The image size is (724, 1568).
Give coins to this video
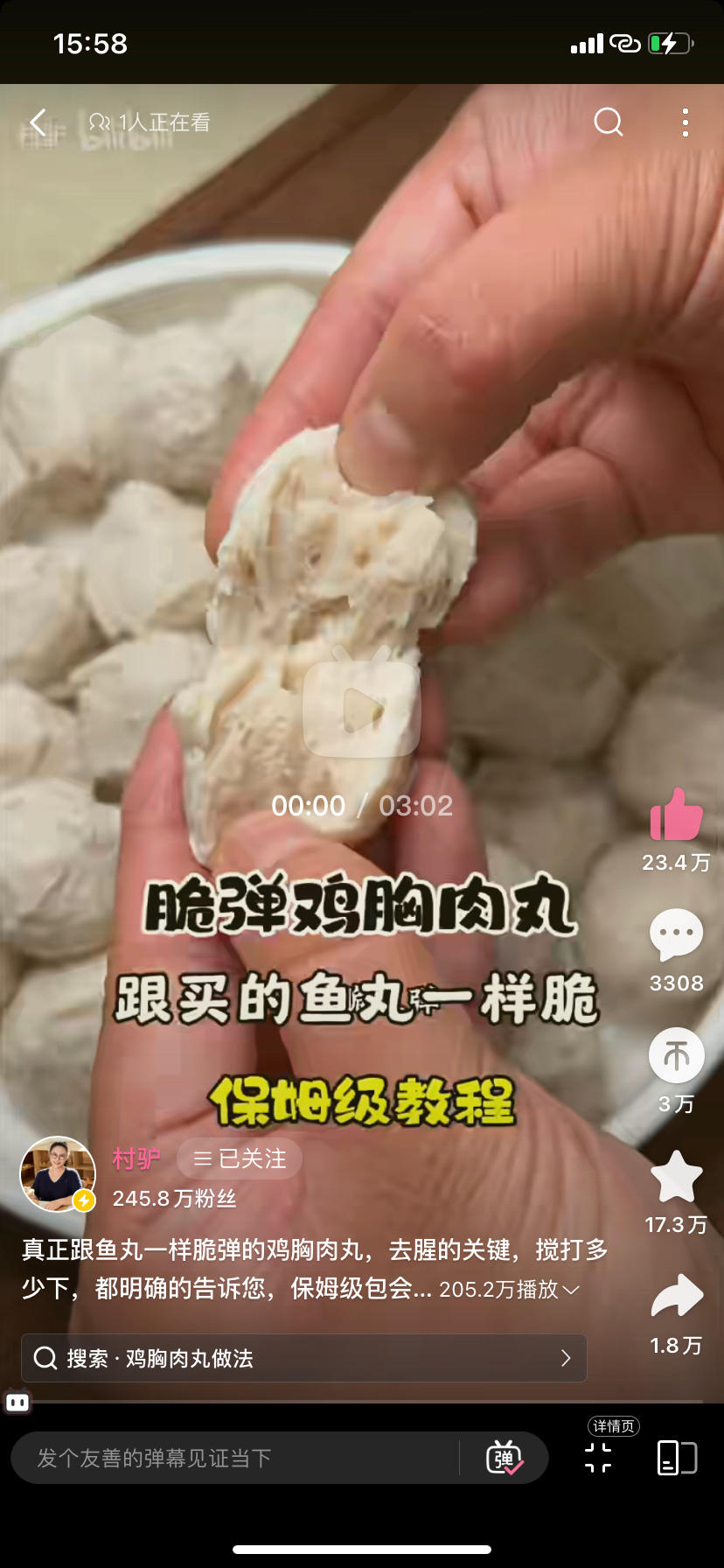coord(676,1055)
